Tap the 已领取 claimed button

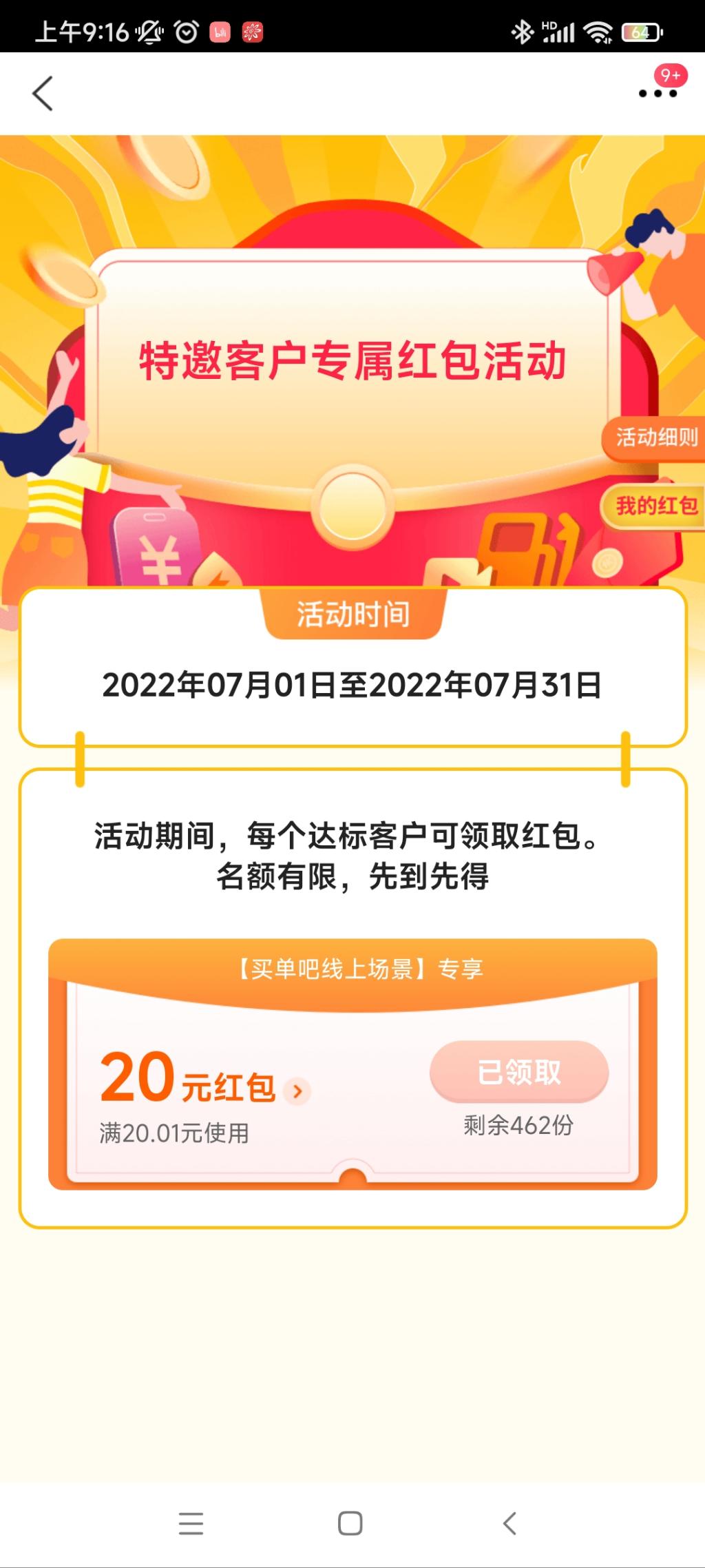(519, 1071)
